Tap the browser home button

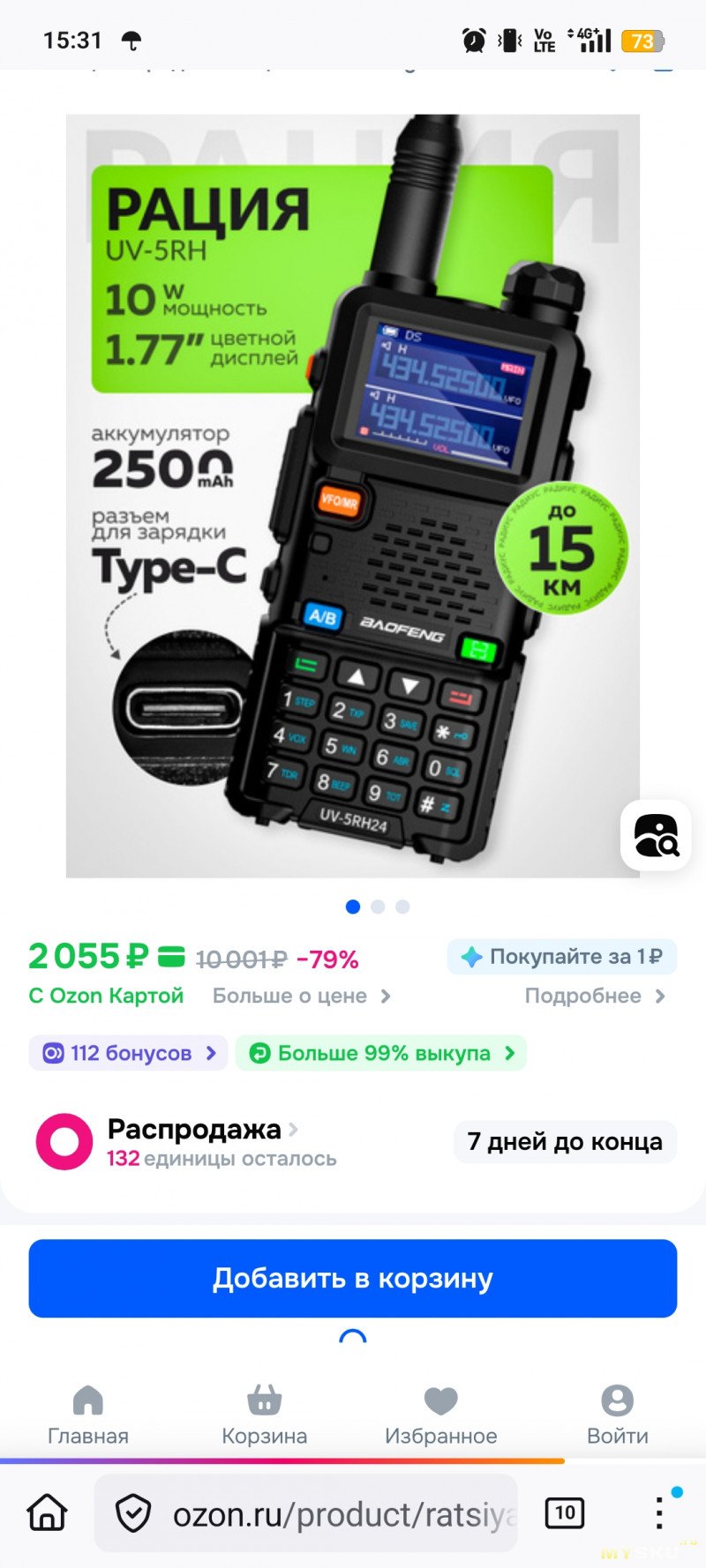pos(48,1513)
